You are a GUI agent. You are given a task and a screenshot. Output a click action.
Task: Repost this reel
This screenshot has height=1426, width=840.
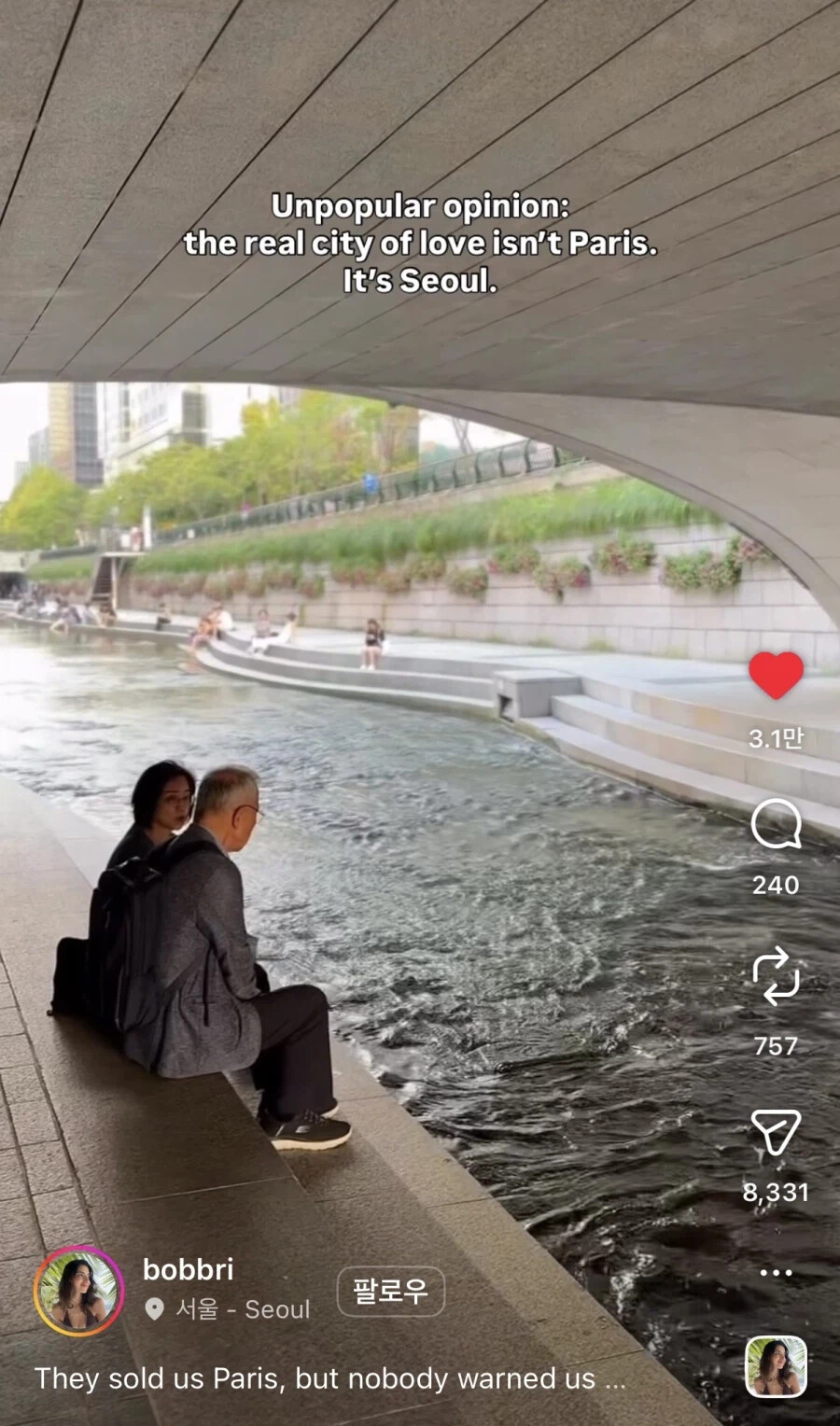pos(776,976)
